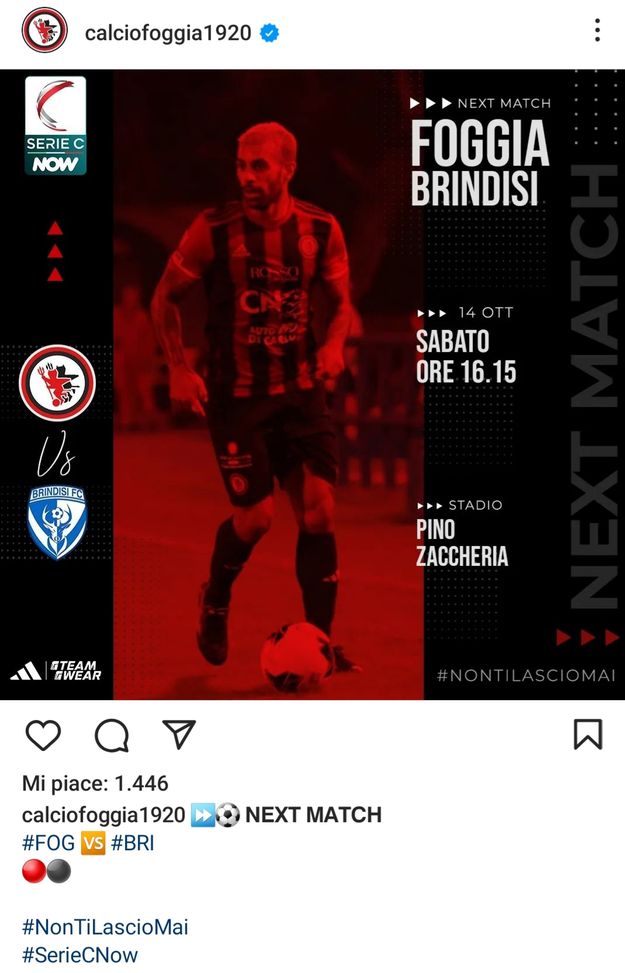Viewport: 625px width, 973px height.
Task: Tap calciofoggia1920 username in the post header
Action: 167,33
